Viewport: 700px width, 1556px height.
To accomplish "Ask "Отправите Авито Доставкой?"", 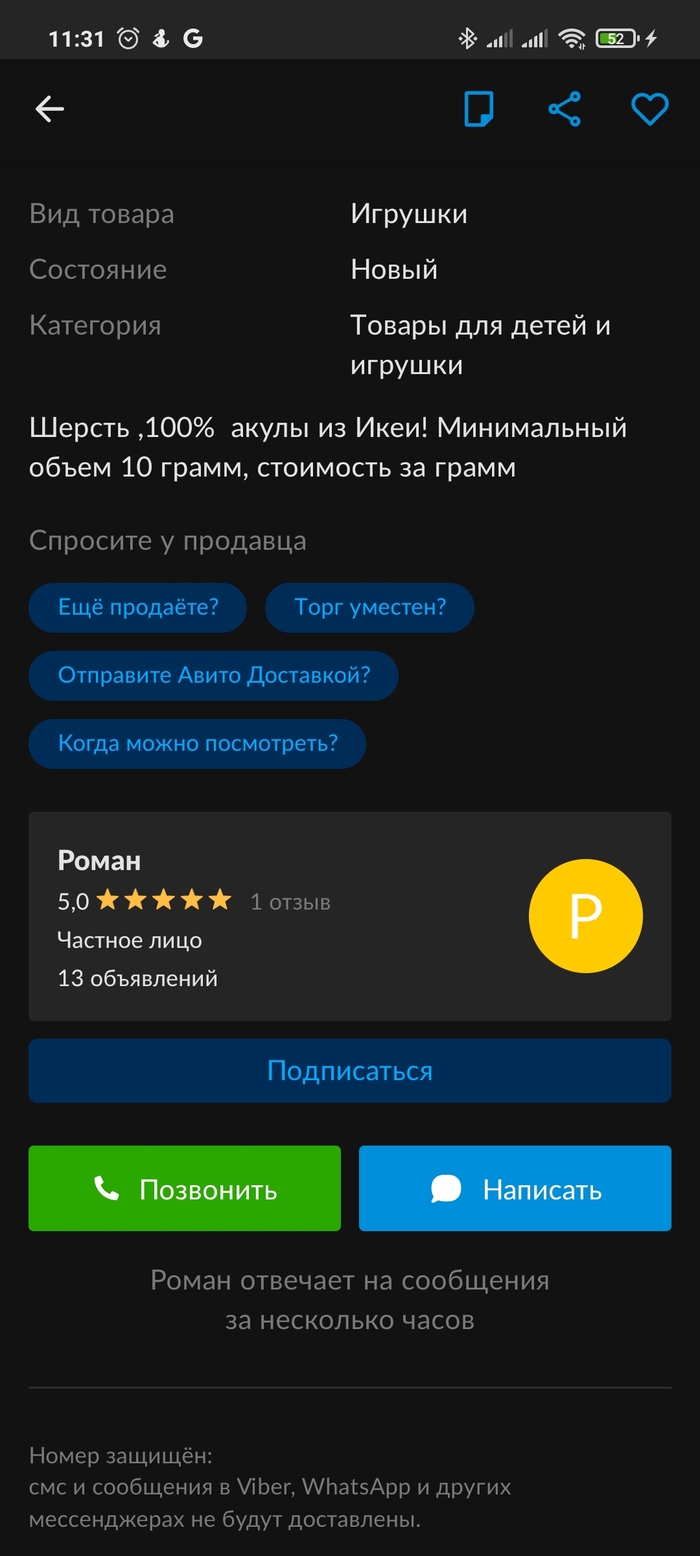I will tap(214, 675).
